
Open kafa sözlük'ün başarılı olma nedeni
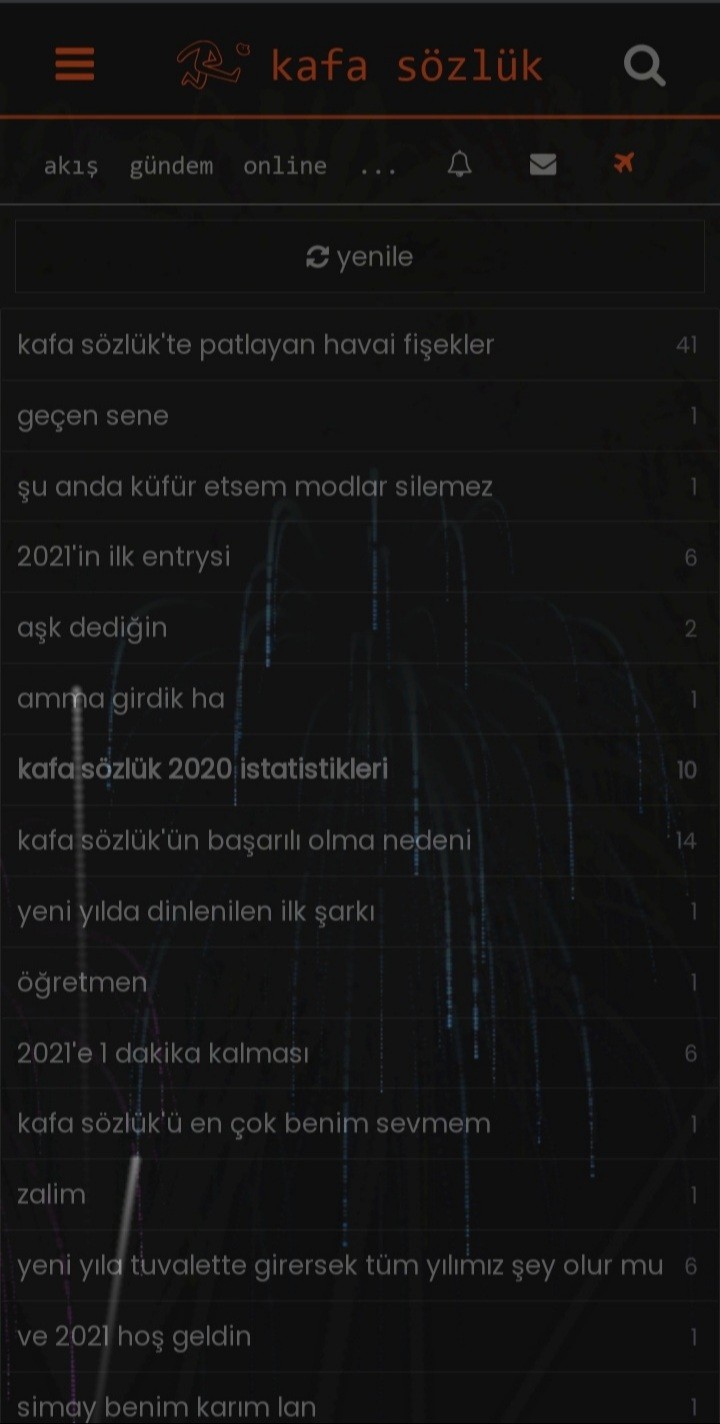pyautogui.click(x=244, y=840)
